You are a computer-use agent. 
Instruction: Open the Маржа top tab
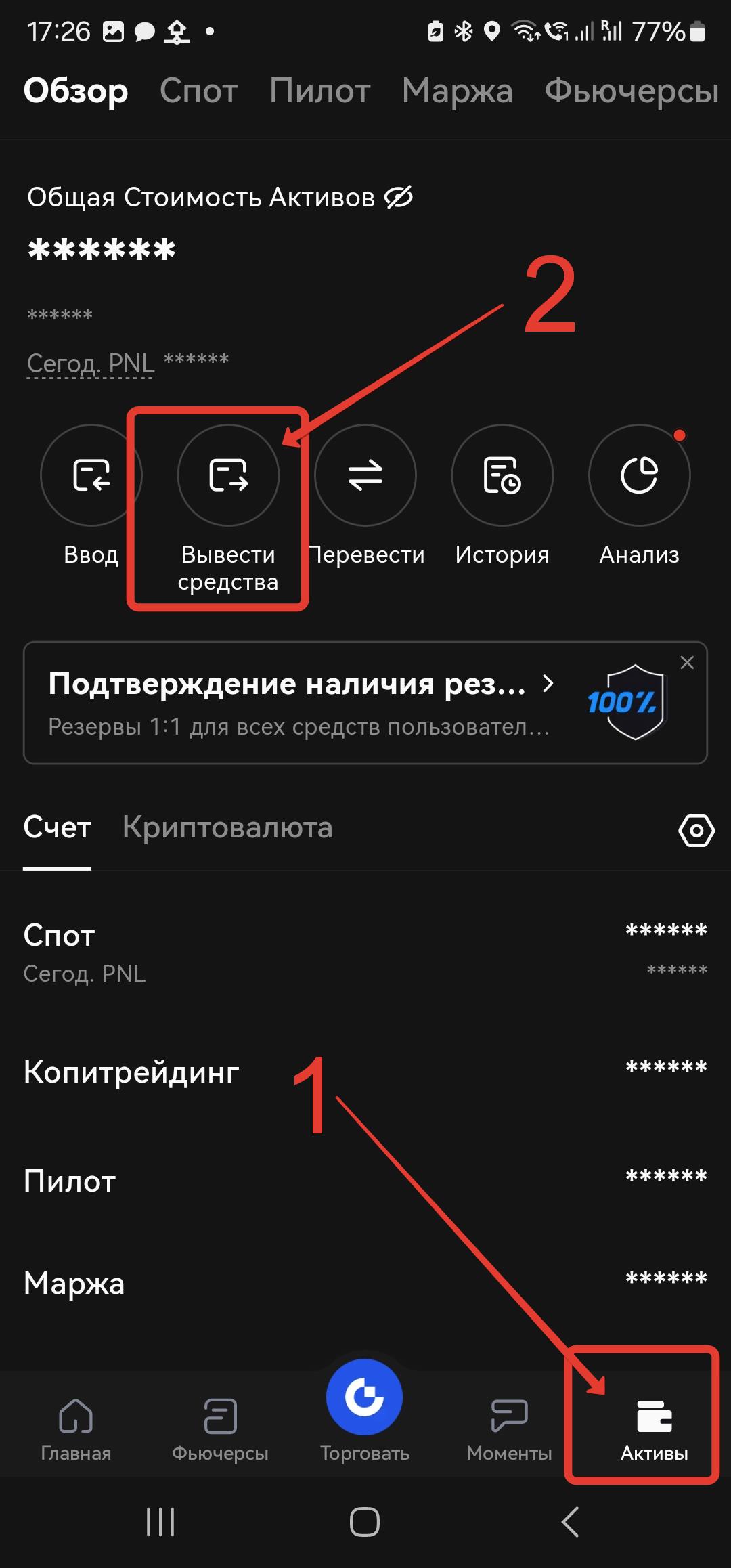pyautogui.click(x=457, y=91)
